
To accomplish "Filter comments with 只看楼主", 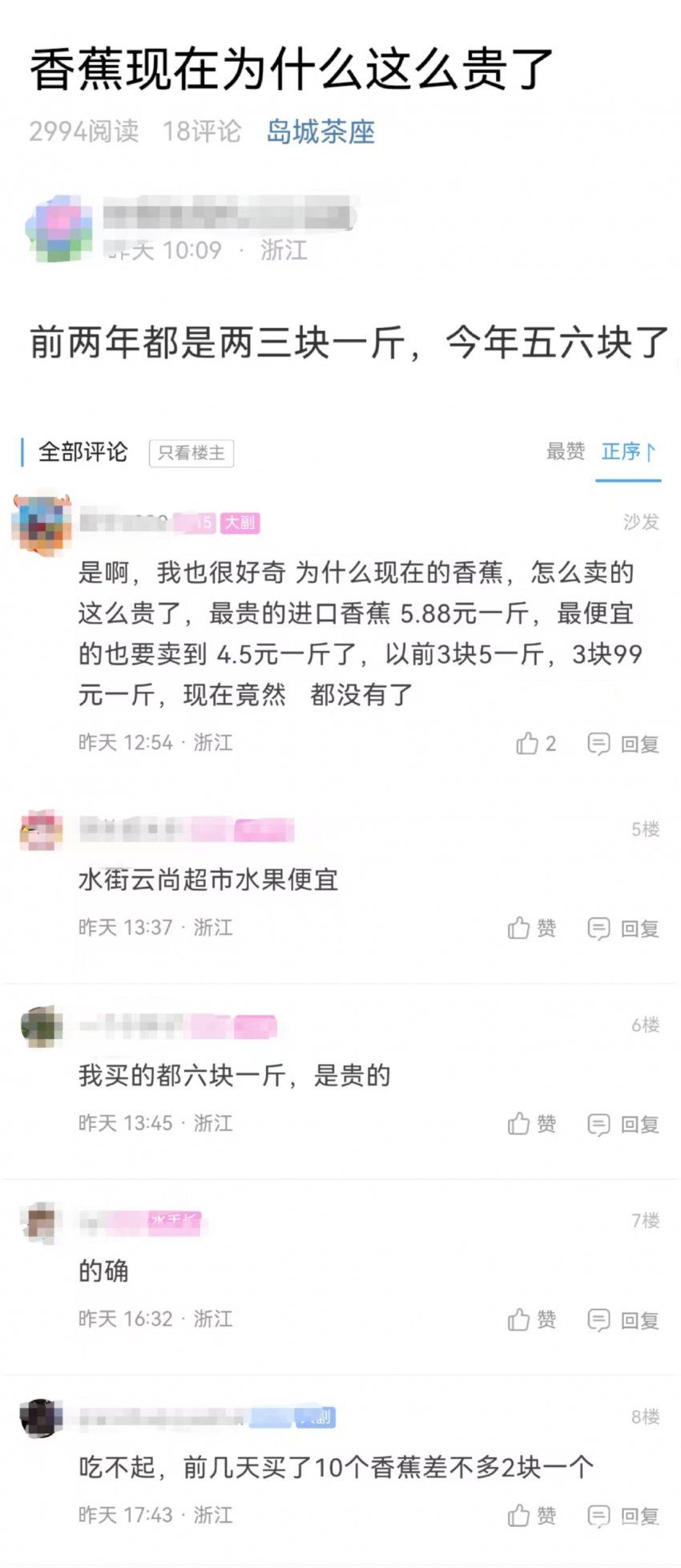I will point(191,453).
